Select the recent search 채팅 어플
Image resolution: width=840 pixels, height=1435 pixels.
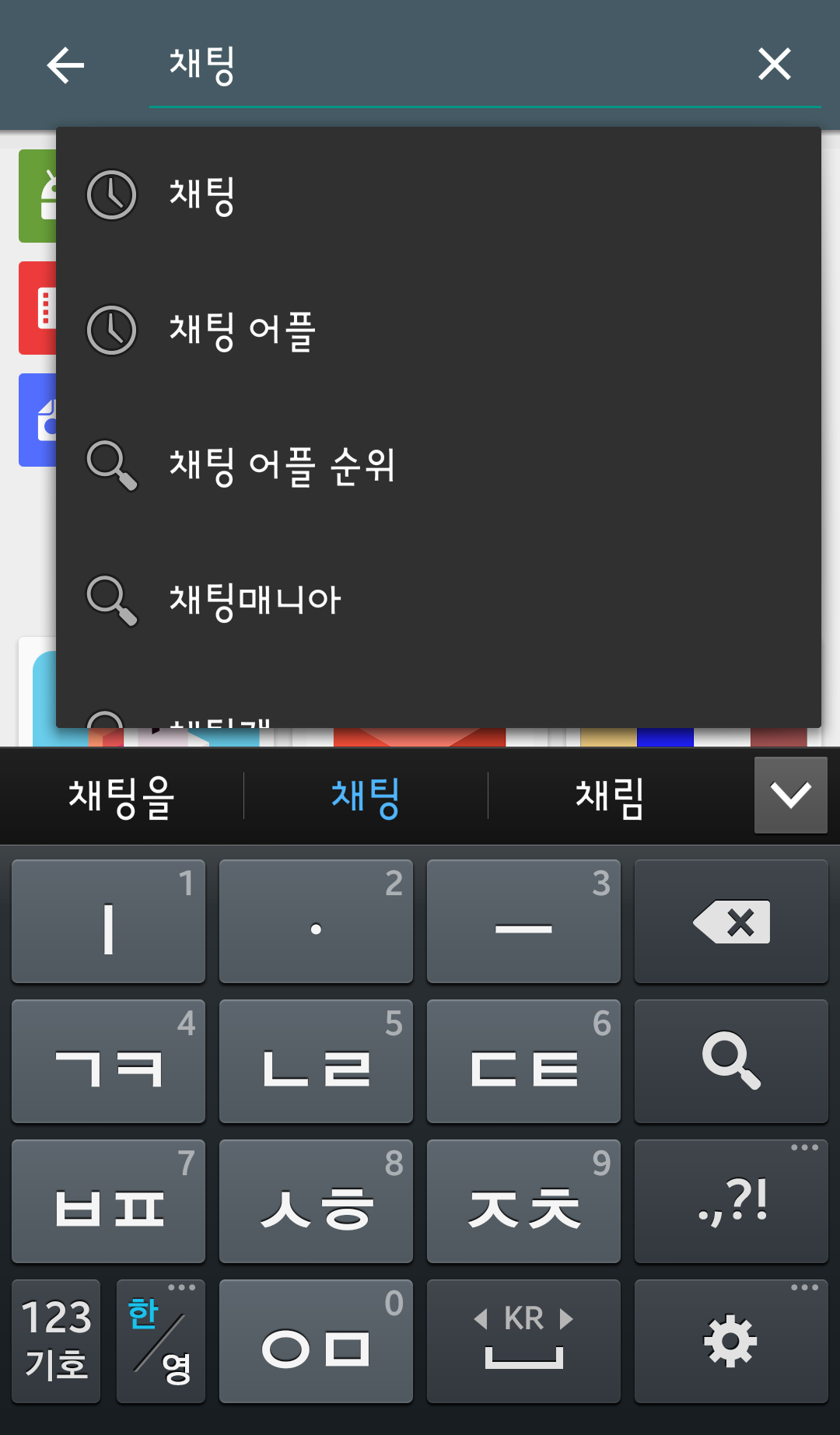tap(439, 330)
